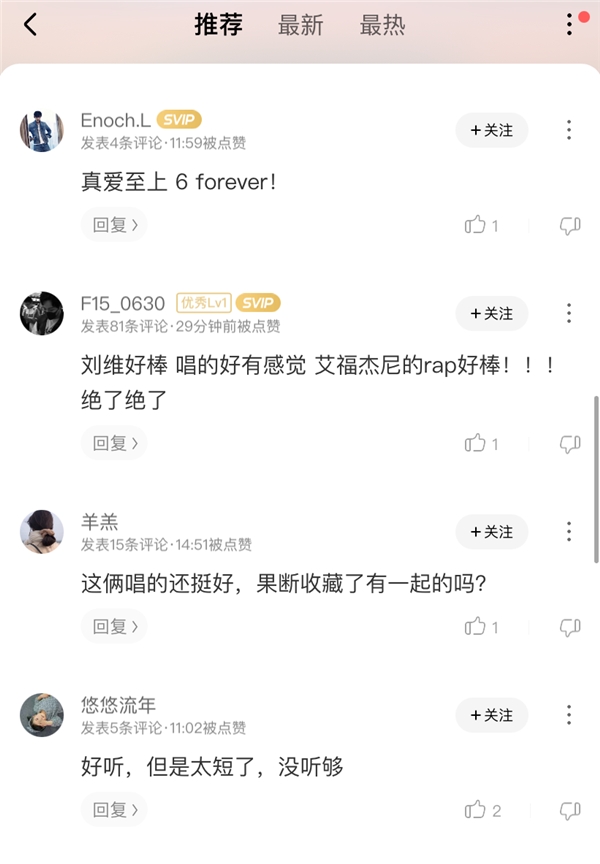Reply to F15_0630's comment
Screen dimensions: 600x864
click(113, 443)
